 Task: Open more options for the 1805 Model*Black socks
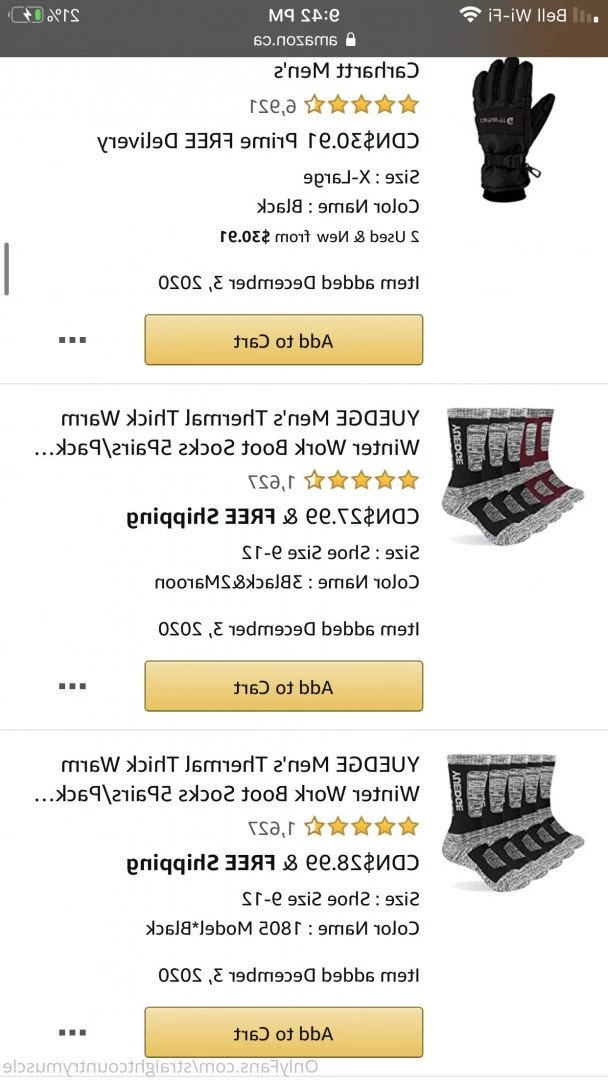tap(72, 1032)
